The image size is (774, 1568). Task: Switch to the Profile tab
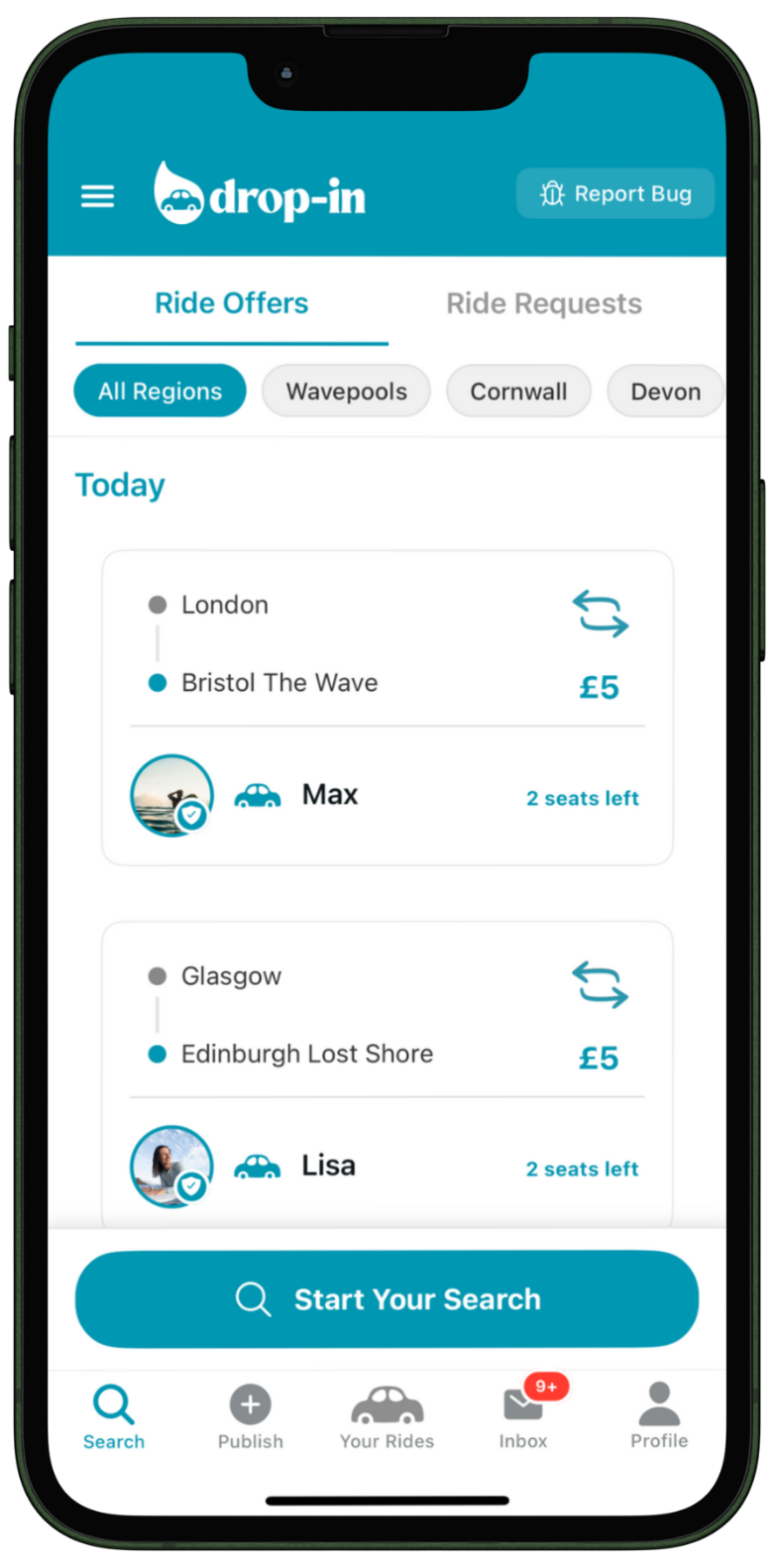(x=659, y=1417)
